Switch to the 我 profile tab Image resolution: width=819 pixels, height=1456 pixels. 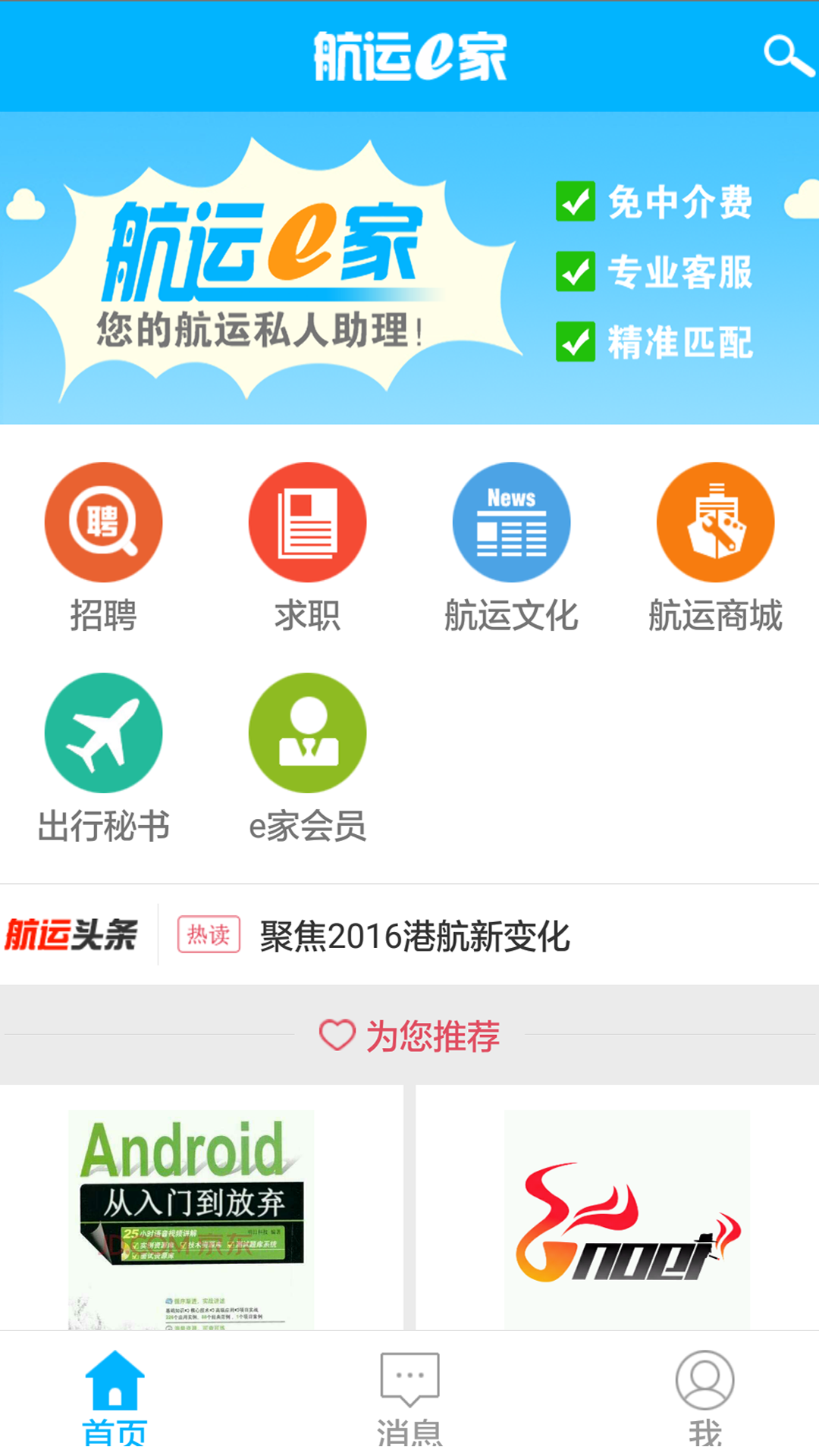[x=704, y=1397]
